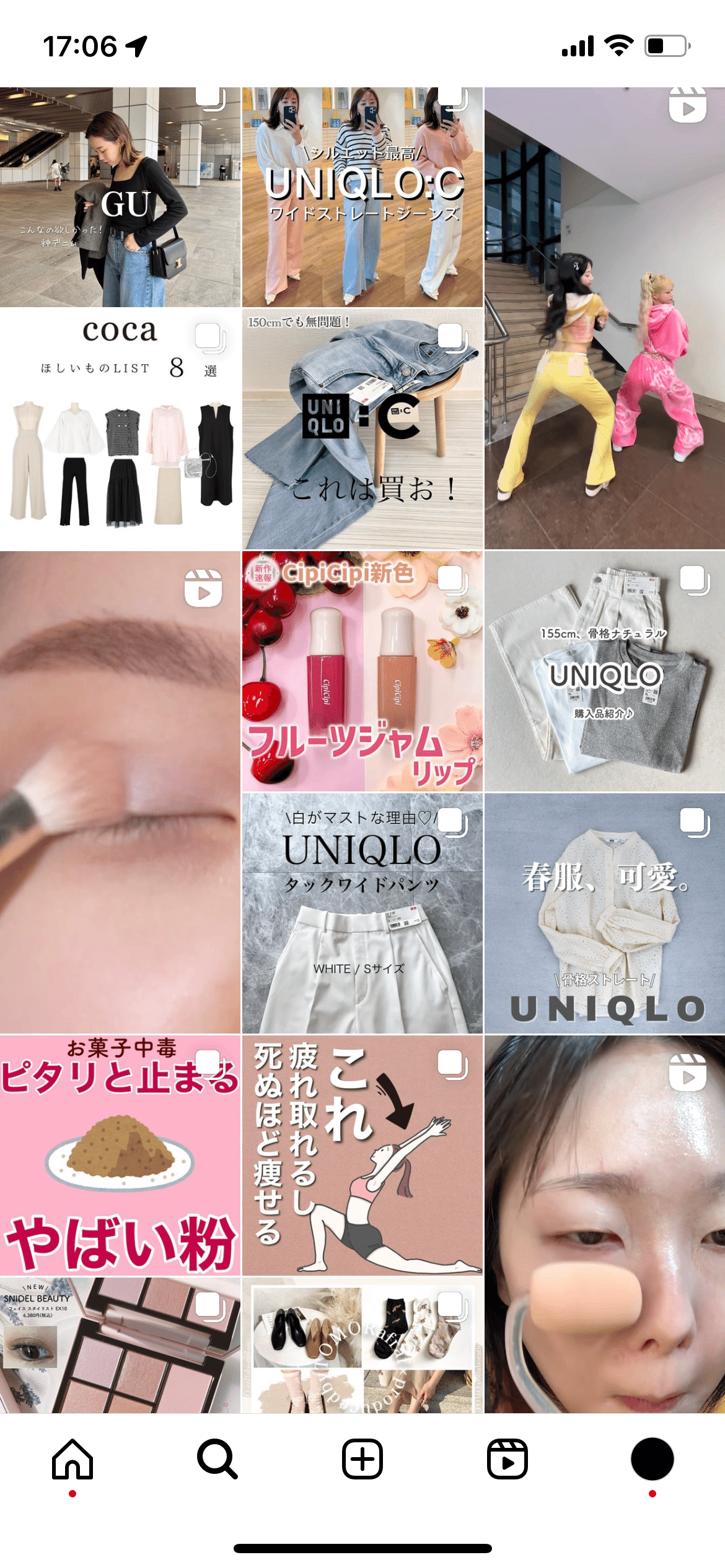
Task: Open the UNIQLO:C これは買お post
Action: pos(362,429)
